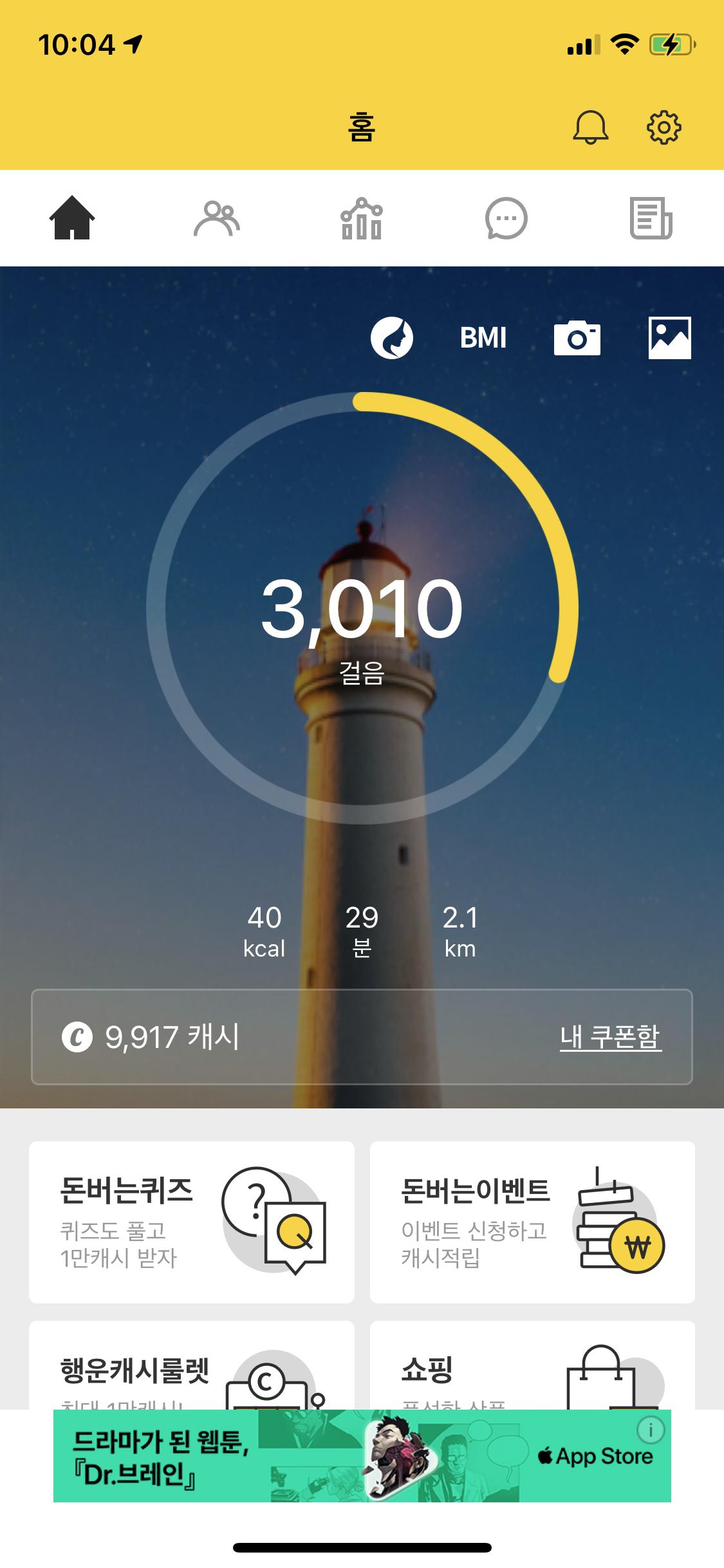Tap the face profile icon beside BMI
724x1568 pixels.
click(391, 338)
